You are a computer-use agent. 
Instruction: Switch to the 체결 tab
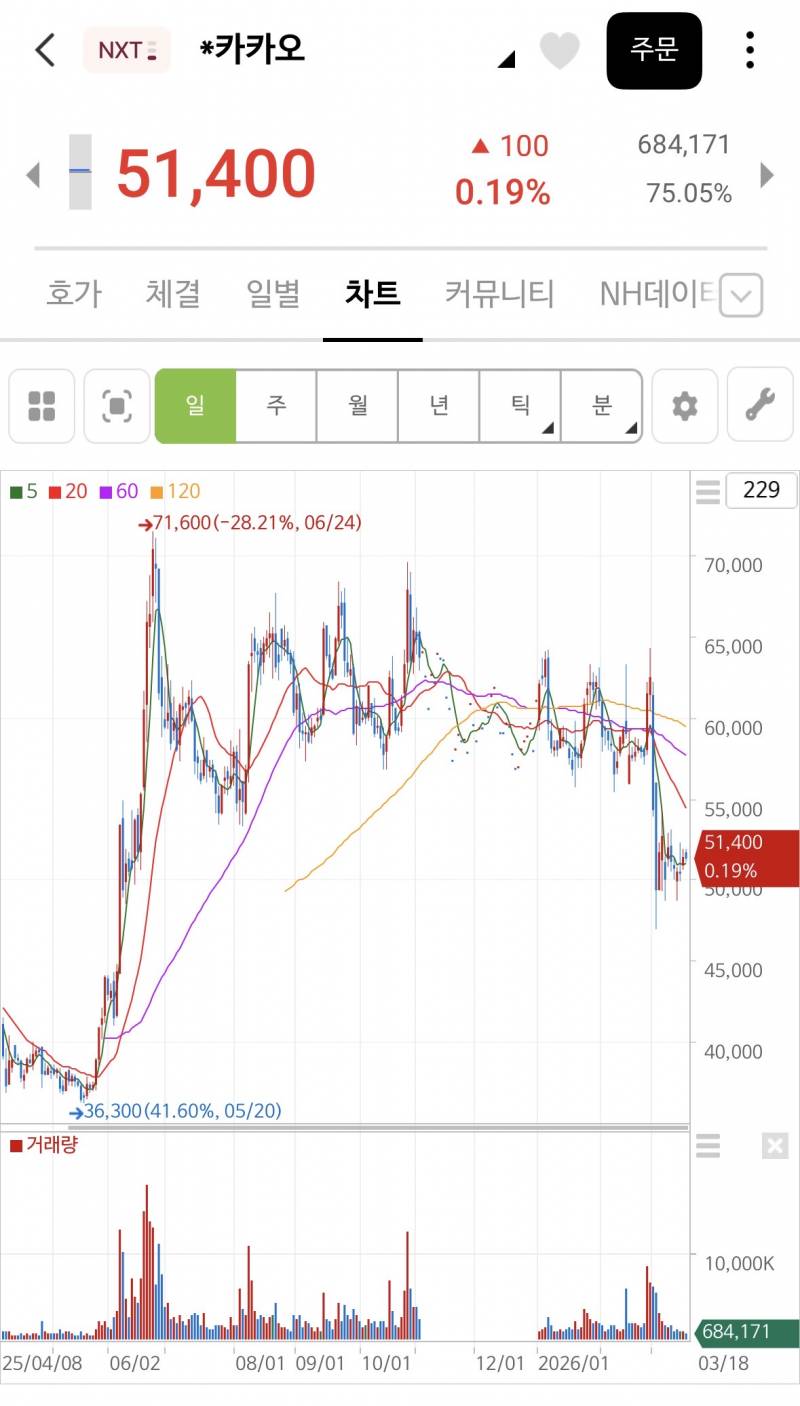[x=173, y=294]
